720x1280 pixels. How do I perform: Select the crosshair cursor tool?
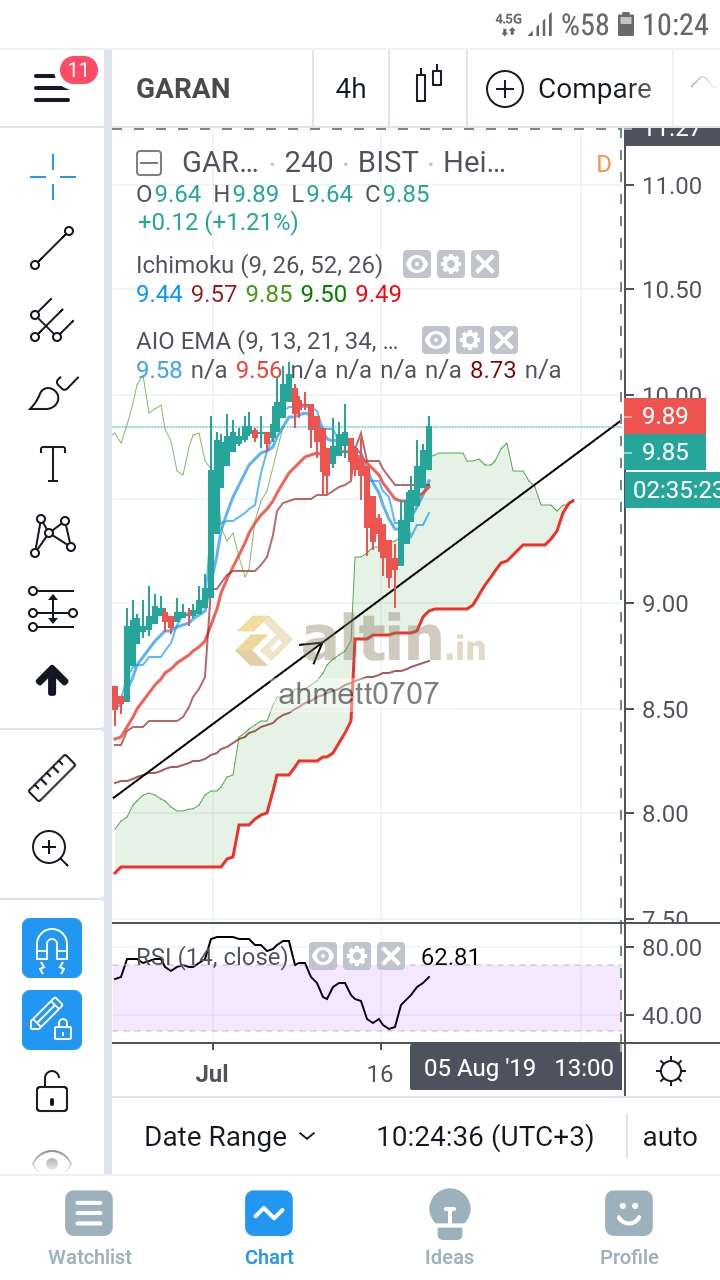[x=52, y=177]
